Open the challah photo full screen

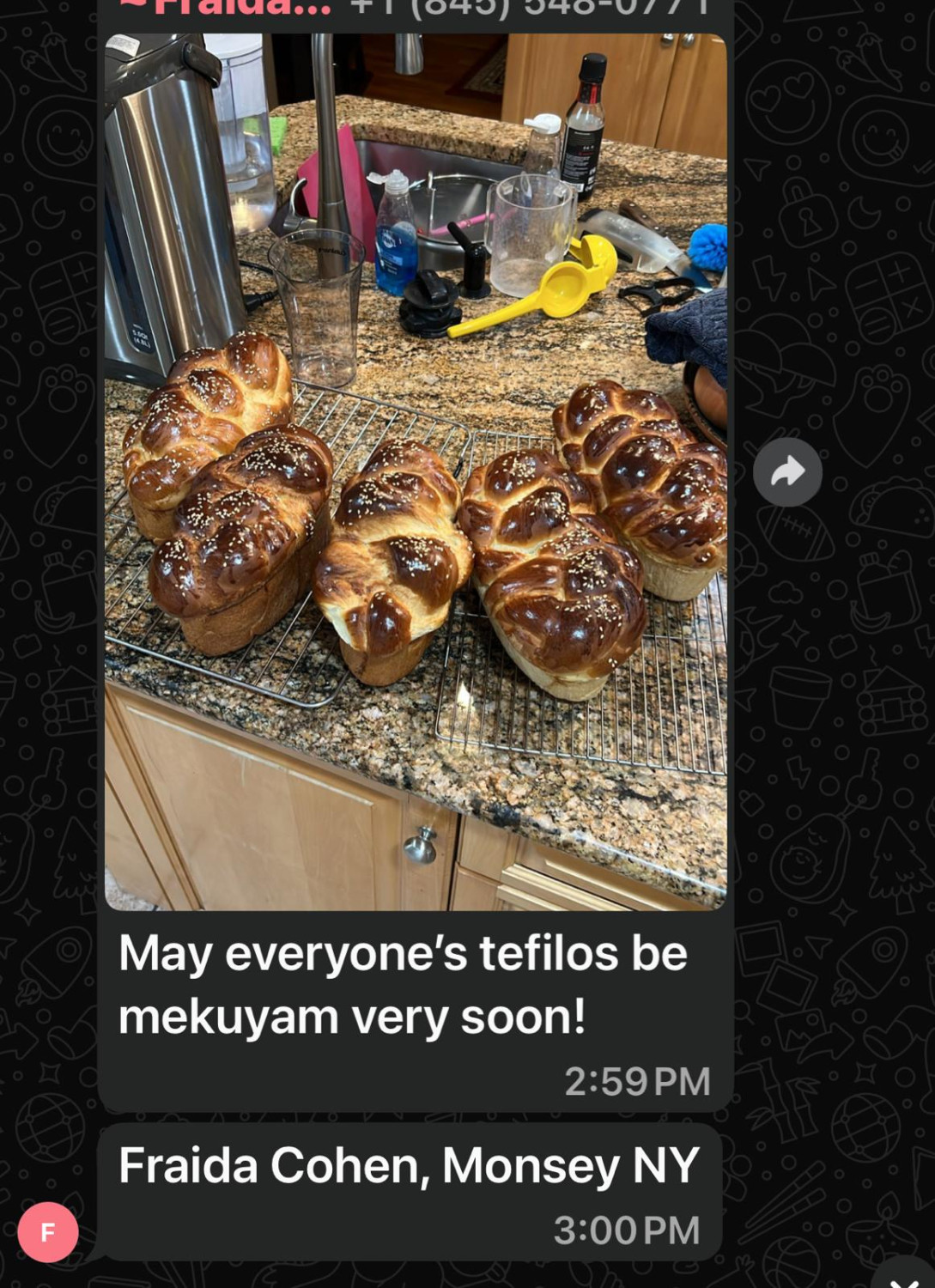416,472
